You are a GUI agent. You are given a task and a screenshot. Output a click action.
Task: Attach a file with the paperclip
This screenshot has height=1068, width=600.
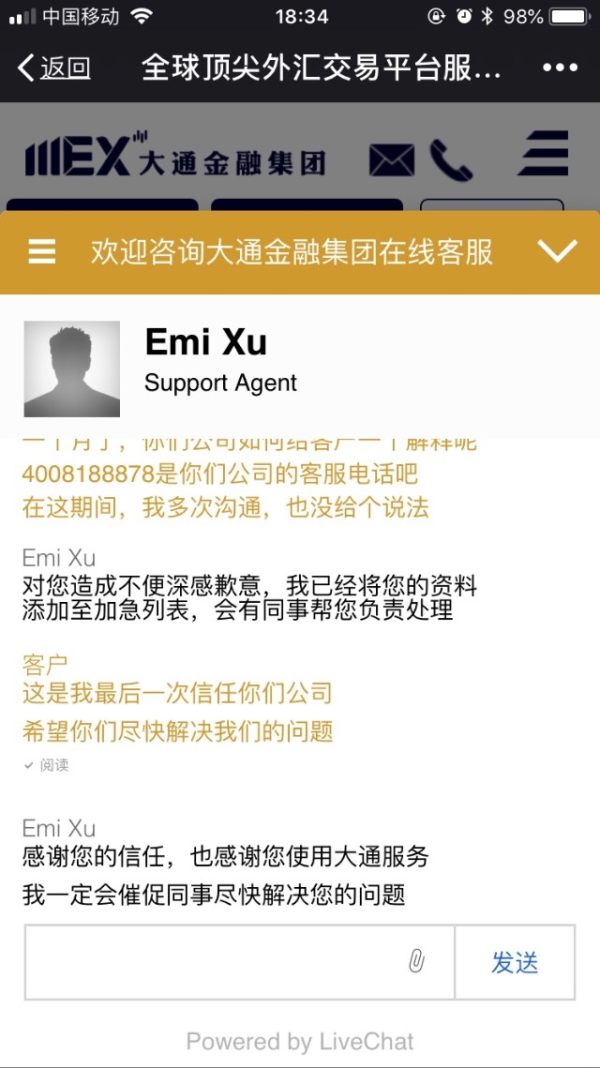pos(417,962)
